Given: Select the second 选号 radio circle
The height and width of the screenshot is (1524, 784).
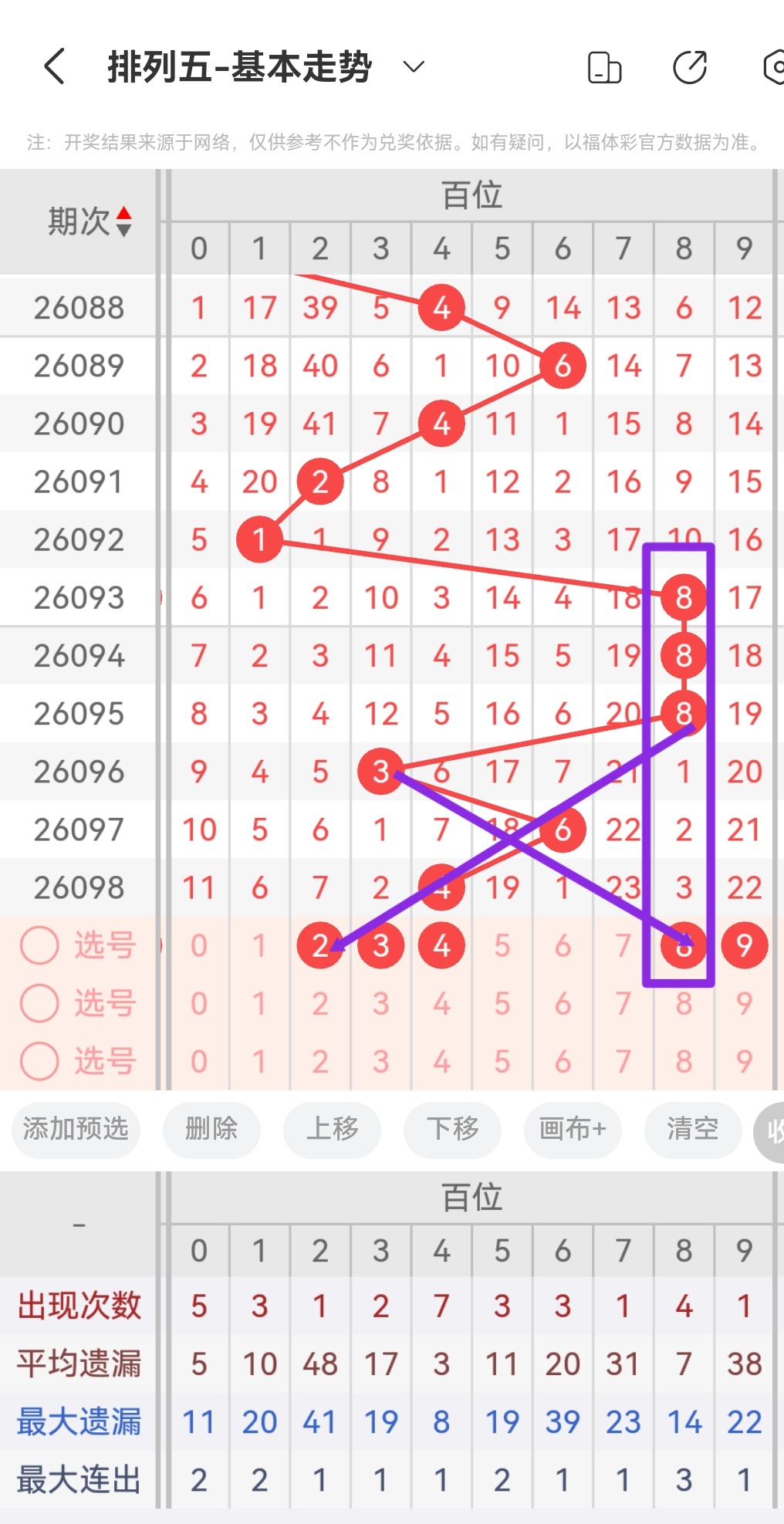Looking at the screenshot, I should tap(40, 1003).
